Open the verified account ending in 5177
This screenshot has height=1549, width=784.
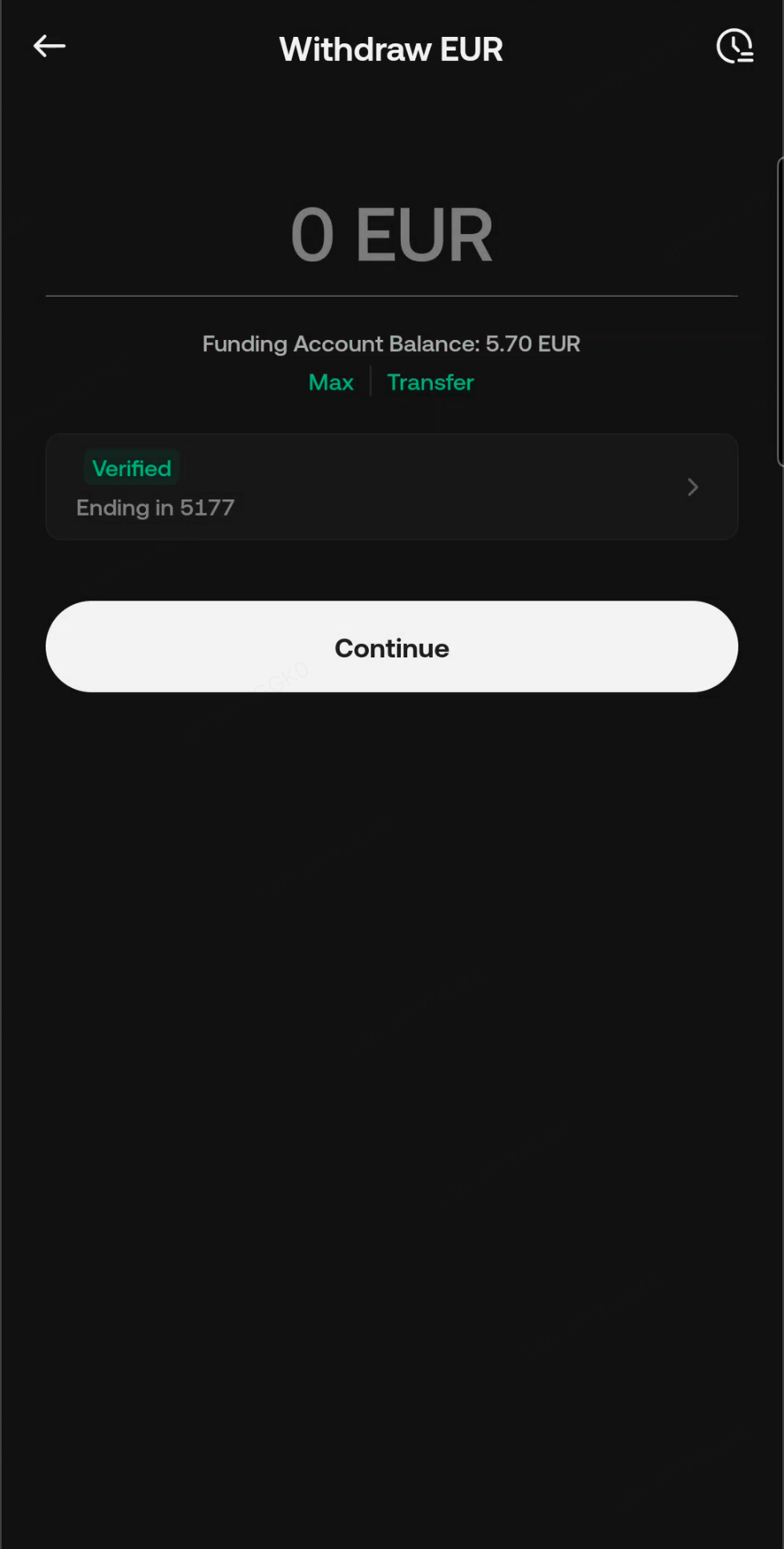(391, 487)
